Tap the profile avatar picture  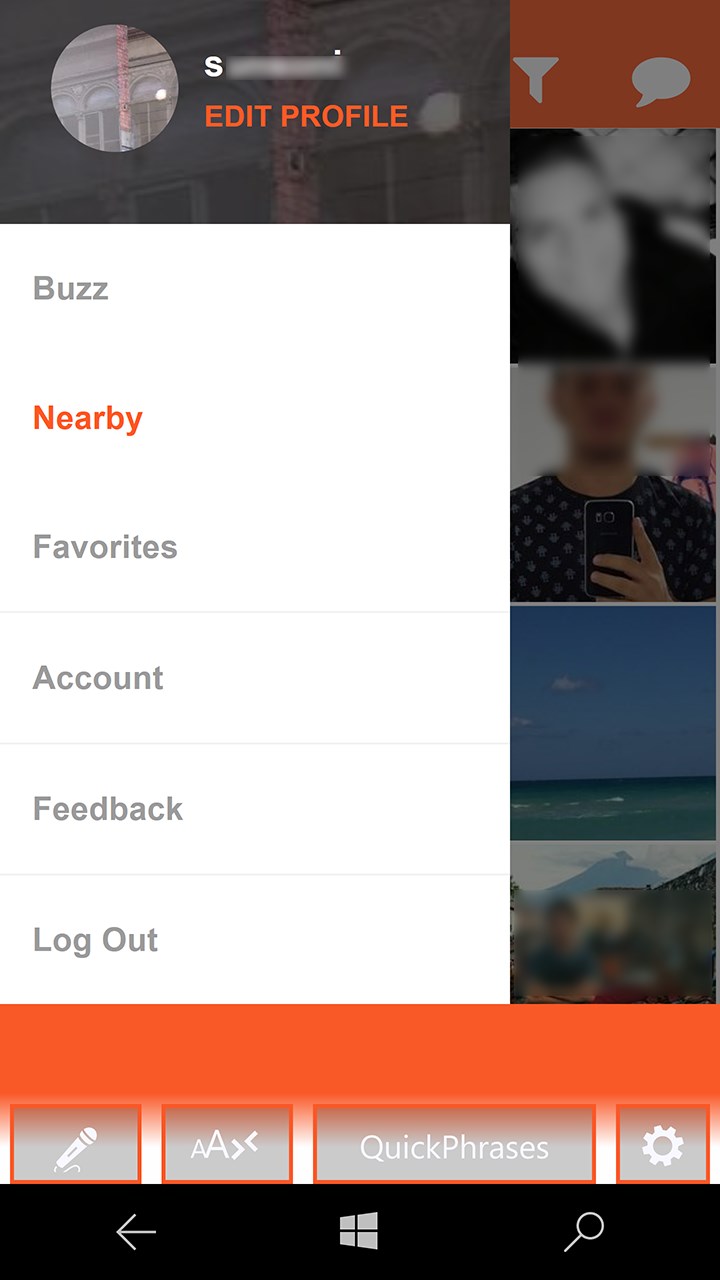click(x=114, y=88)
